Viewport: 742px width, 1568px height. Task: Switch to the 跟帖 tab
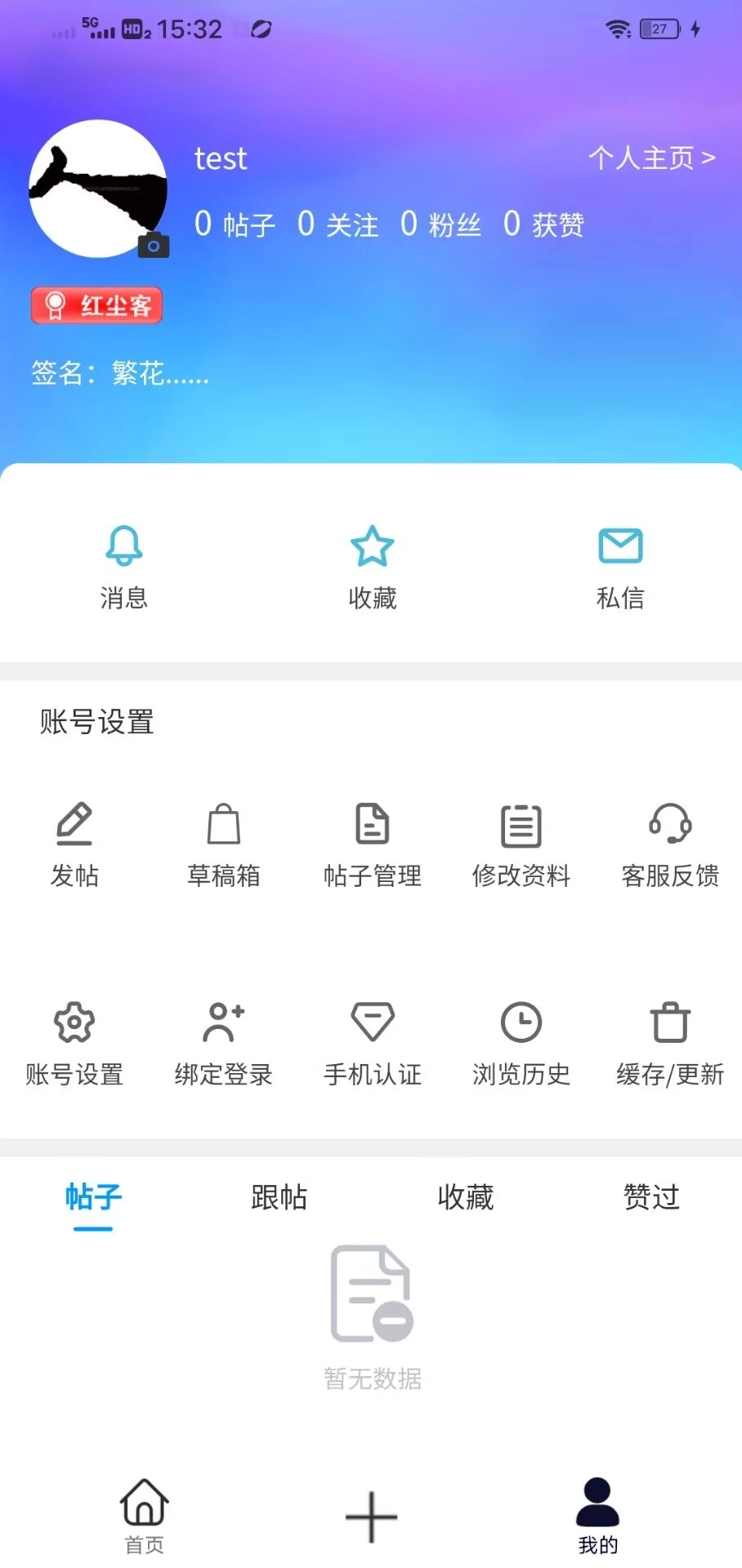pos(278,1197)
